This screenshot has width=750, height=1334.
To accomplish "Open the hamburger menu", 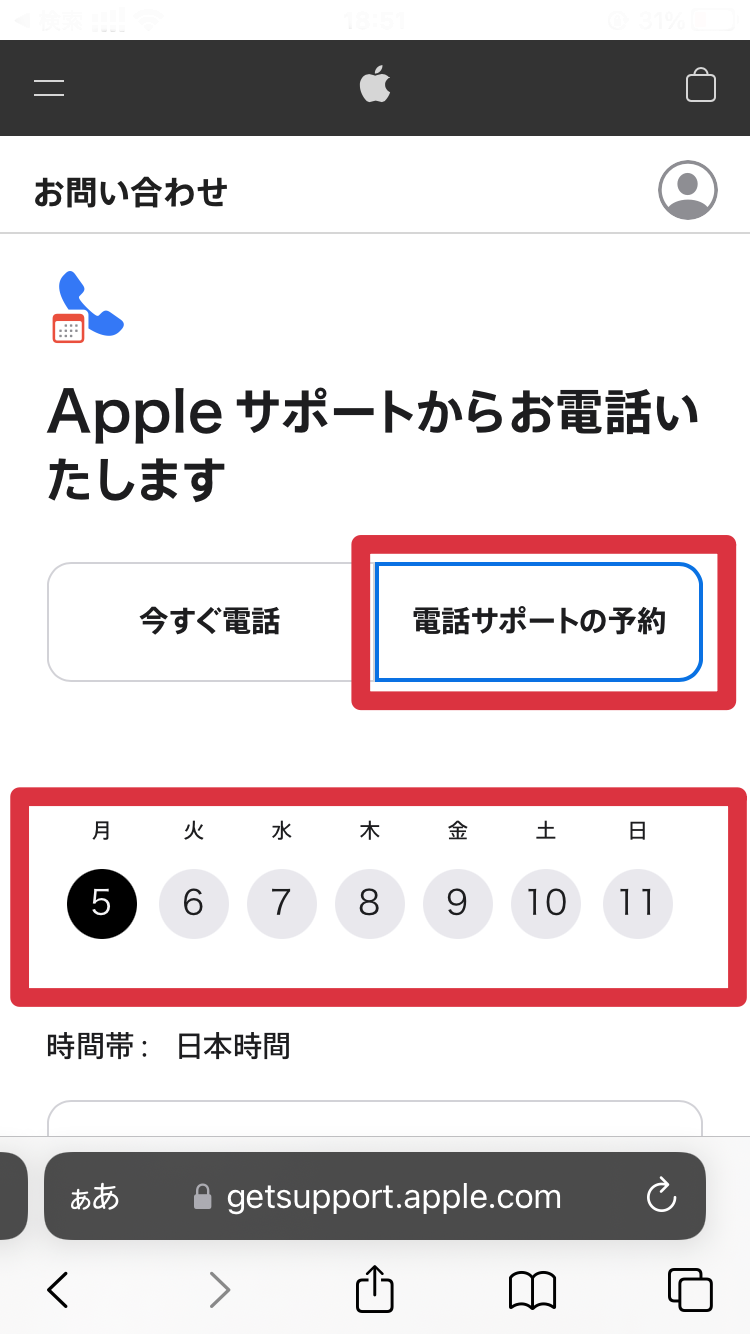I will 49,88.
